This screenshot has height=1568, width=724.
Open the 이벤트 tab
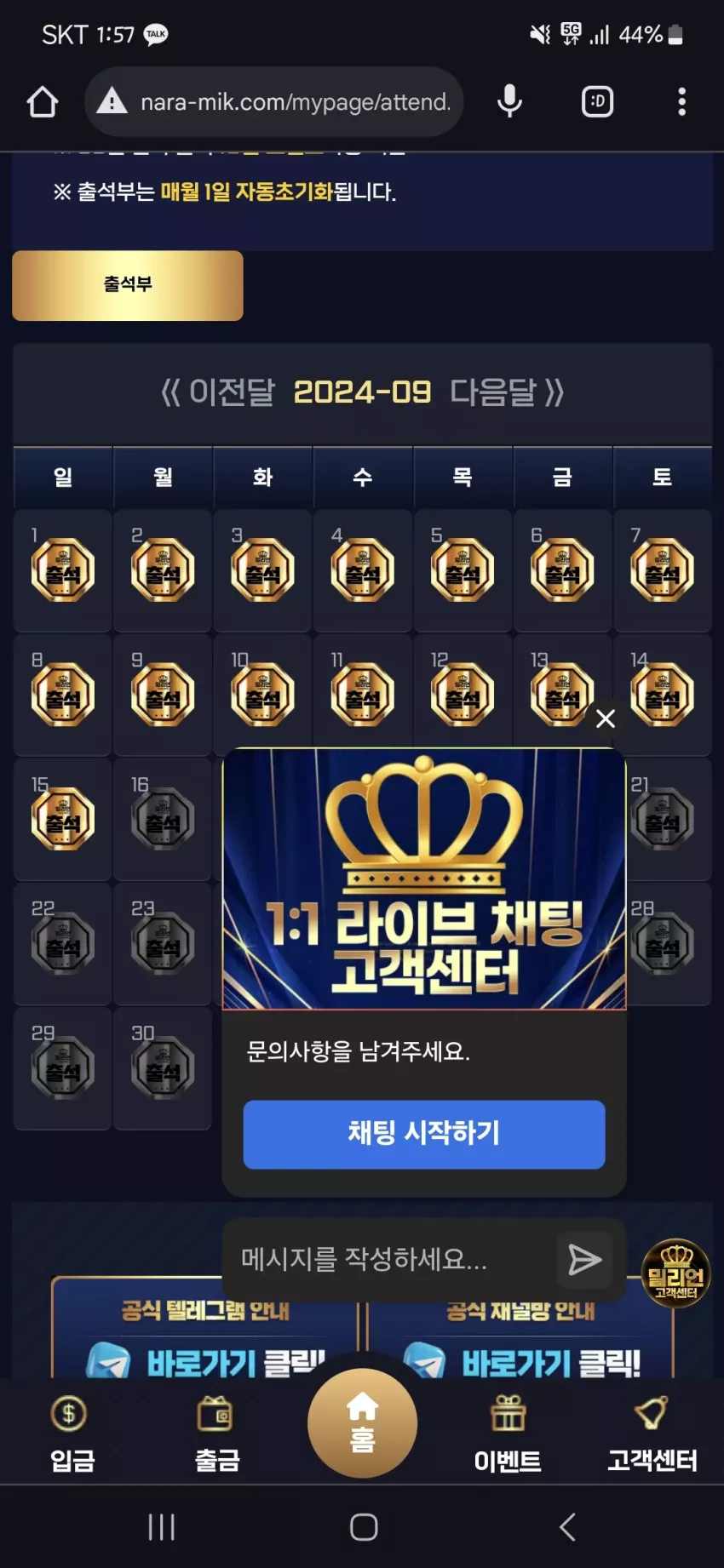(508, 1434)
